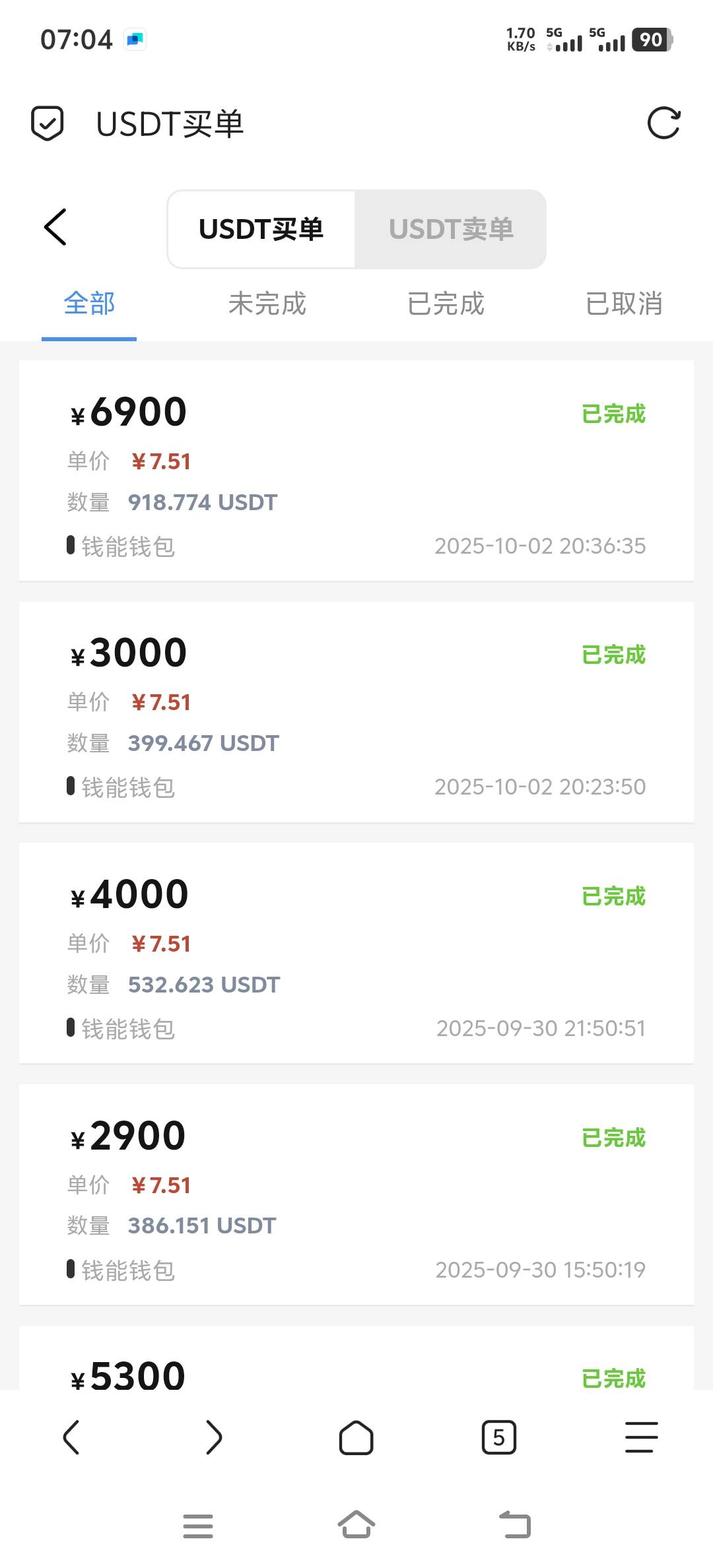Tap the shield security icon
Viewport: 713px width, 1568px height.
tap(48, 123)
